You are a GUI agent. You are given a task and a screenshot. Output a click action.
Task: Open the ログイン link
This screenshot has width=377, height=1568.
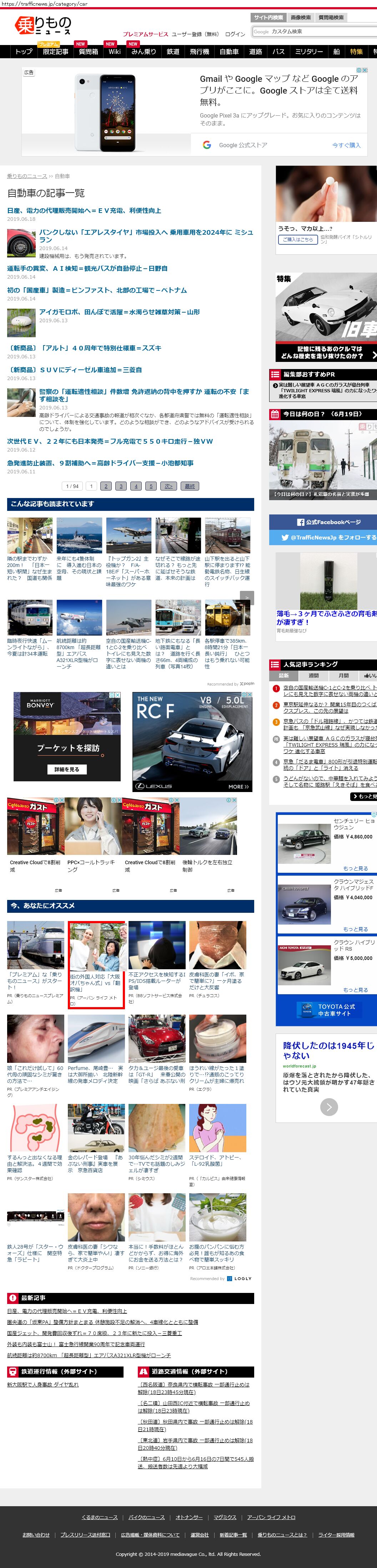coord(235,34)
